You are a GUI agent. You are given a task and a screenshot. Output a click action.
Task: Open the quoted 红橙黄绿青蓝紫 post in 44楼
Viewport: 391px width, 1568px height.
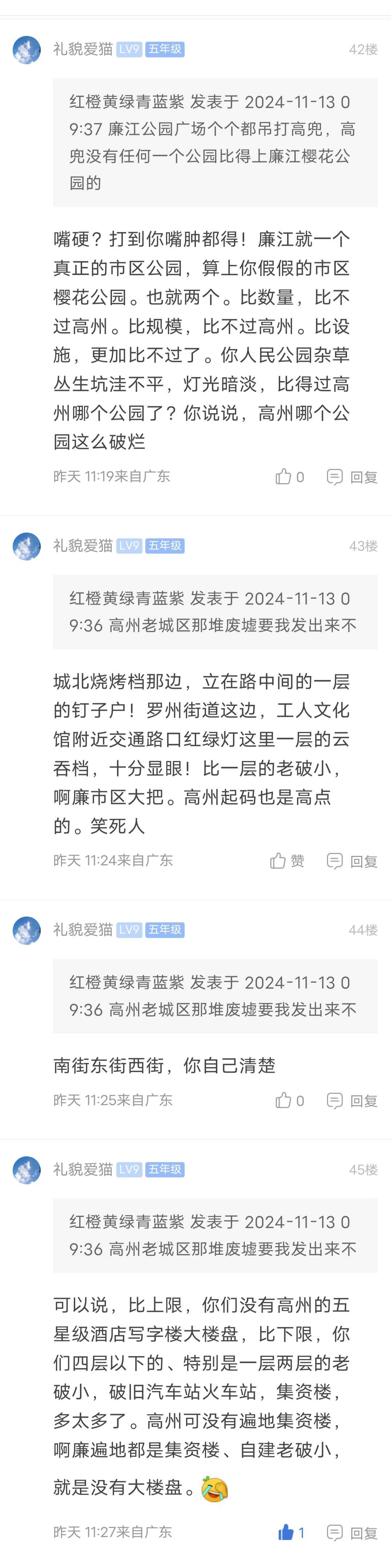pyautogui.click(x=215, y=997)
